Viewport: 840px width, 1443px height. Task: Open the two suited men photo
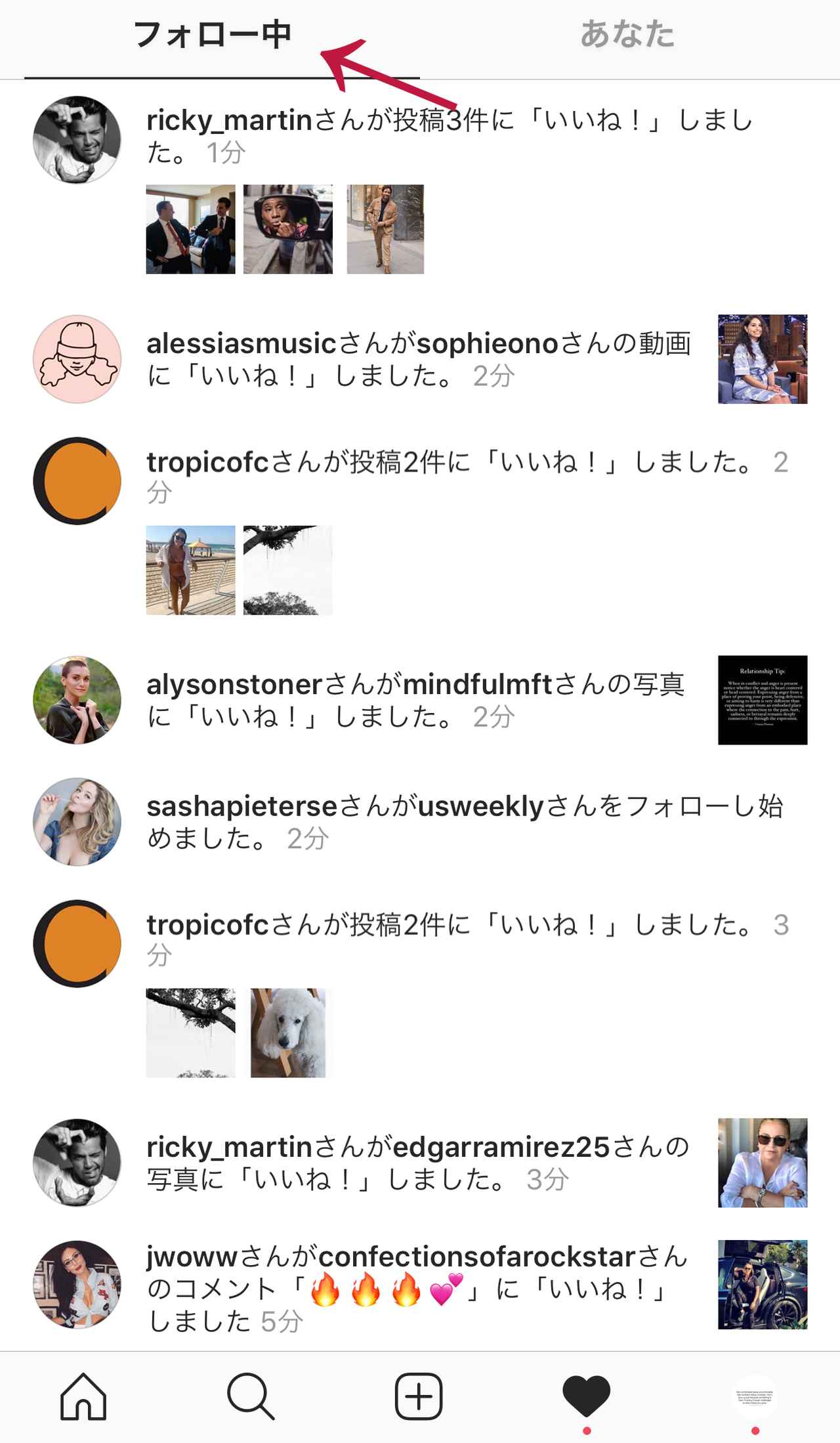click(x=190, y=229)
